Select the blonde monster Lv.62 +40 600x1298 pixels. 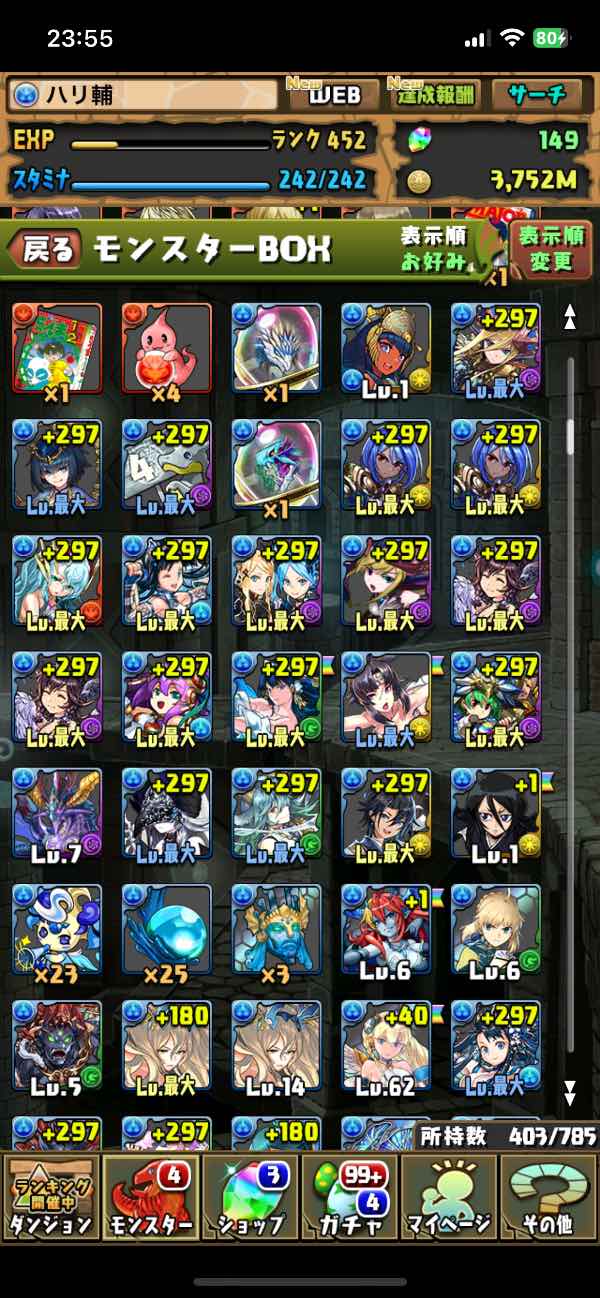pos(386,1044)
